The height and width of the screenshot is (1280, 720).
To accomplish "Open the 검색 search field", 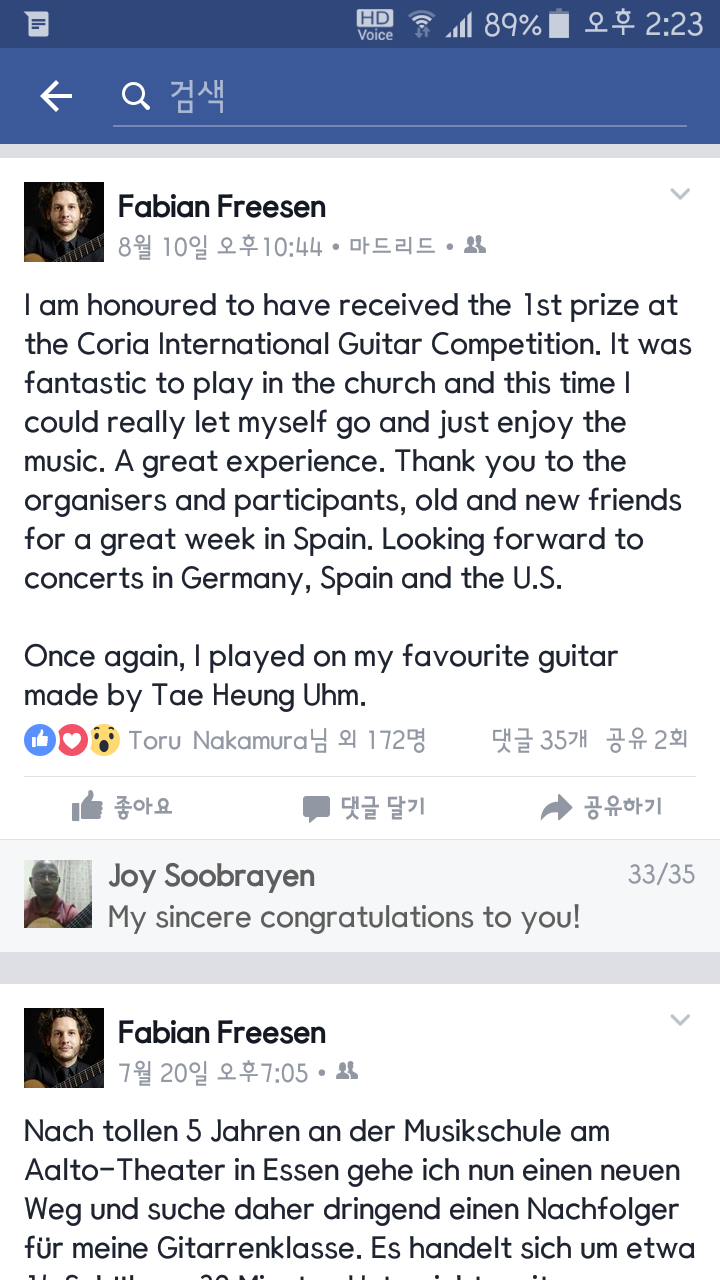I will coord(400,96).
